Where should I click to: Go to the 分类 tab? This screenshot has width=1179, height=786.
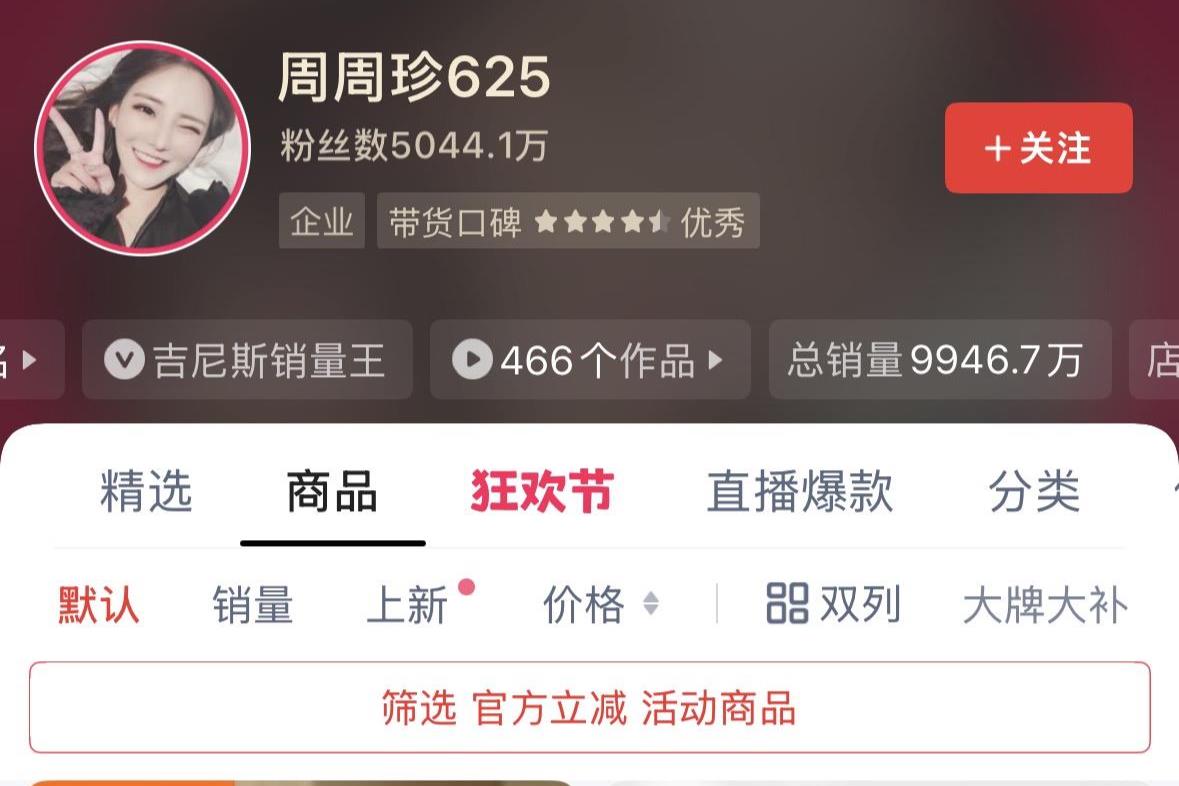click(x=1034, y=492)
